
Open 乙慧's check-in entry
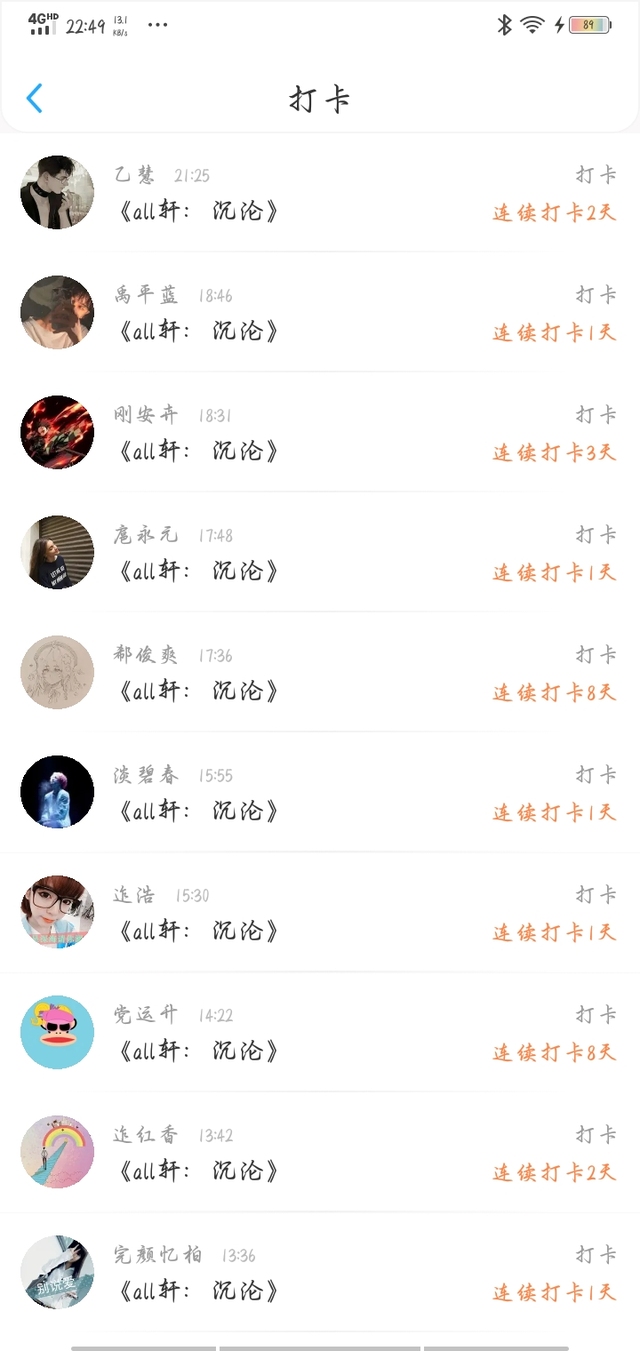(x=320, y=192)
